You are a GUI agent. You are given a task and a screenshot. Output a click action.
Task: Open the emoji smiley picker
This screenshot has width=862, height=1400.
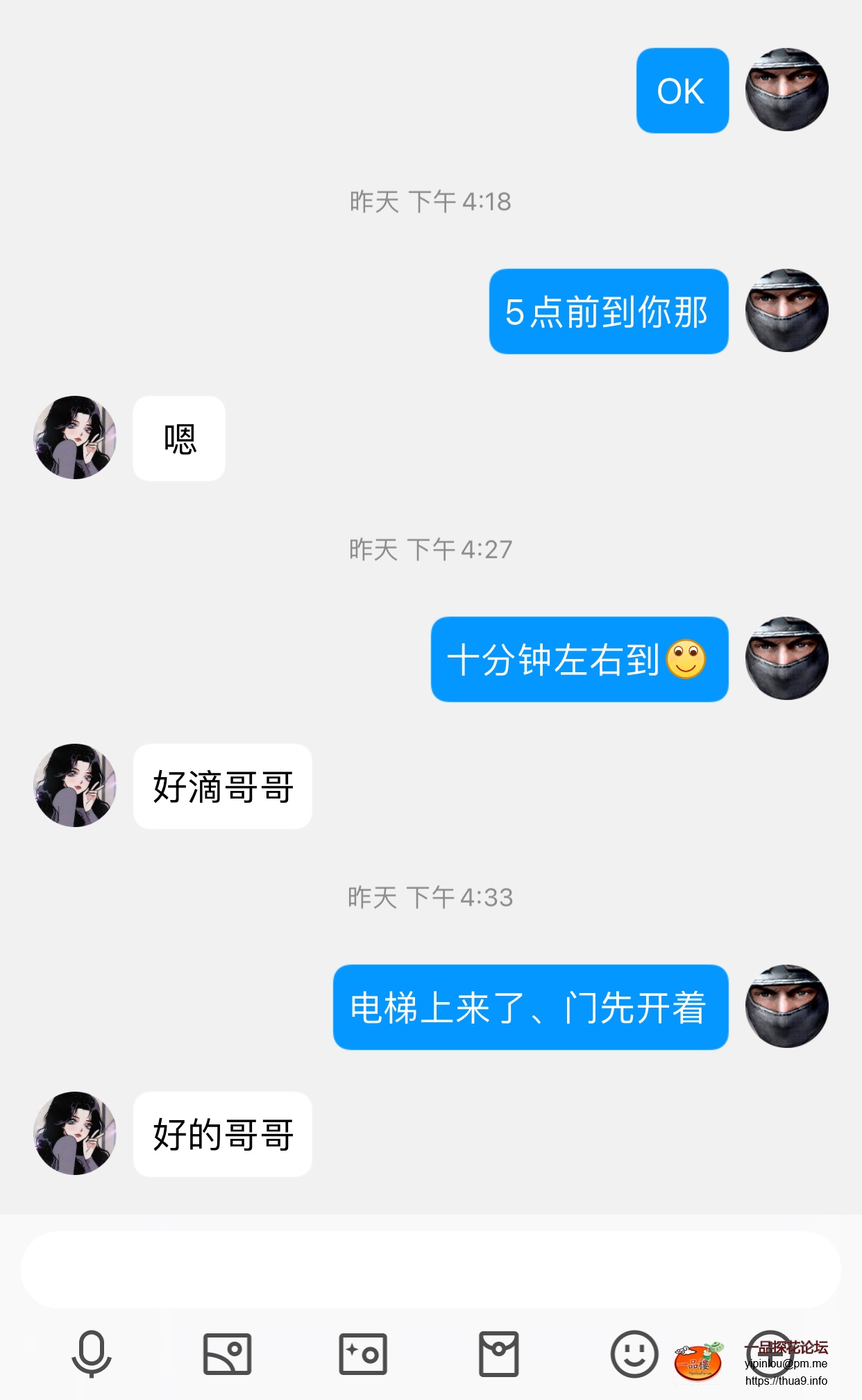(634, 1353)
